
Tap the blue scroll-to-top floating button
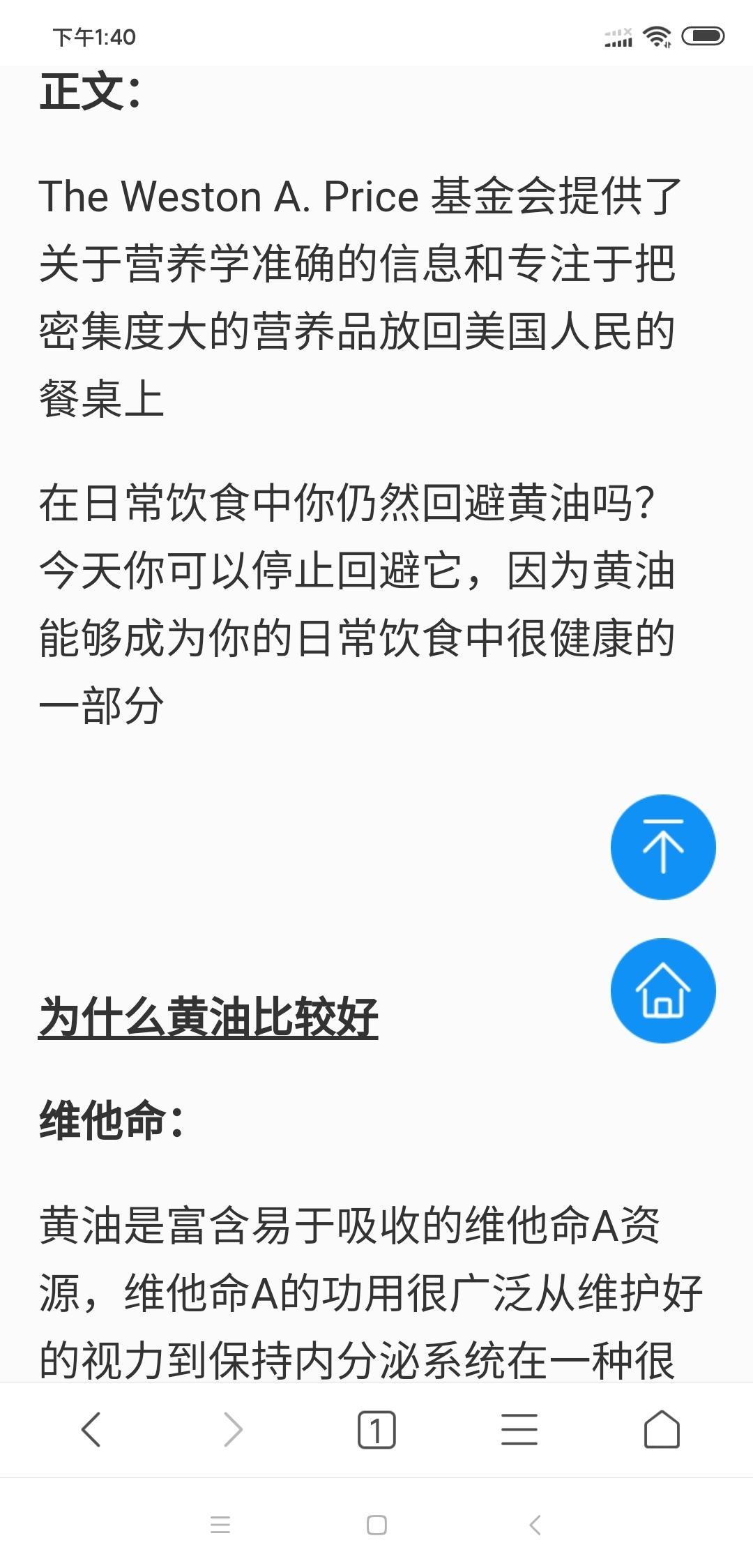(662, 847)
